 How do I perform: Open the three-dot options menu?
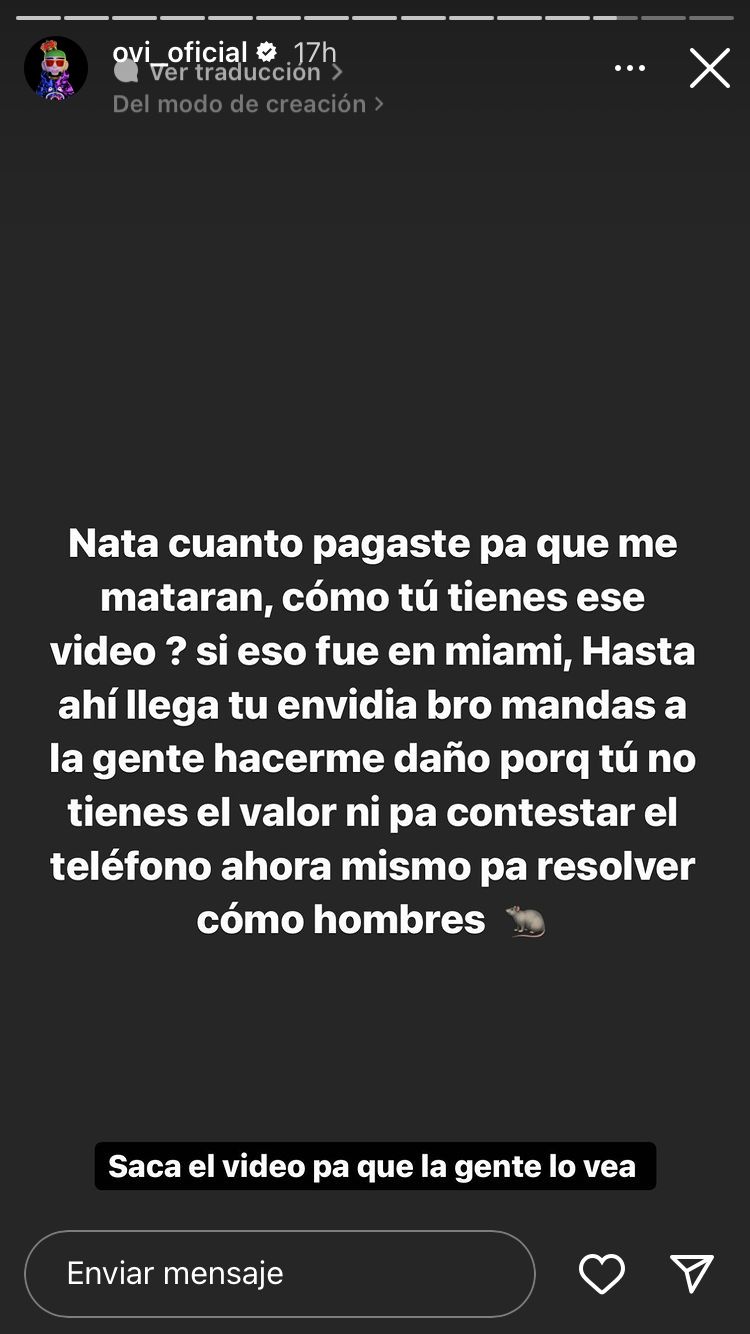630,68
